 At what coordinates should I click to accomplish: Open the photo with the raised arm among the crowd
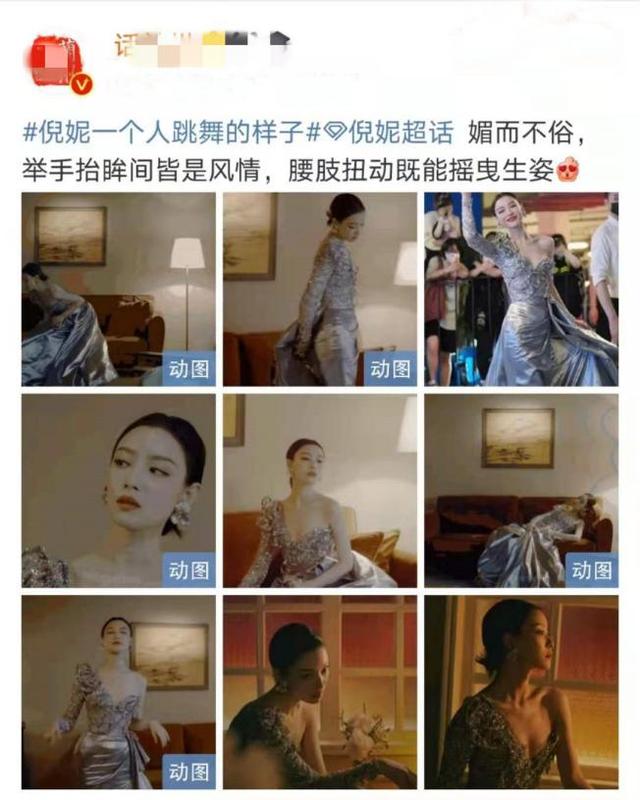pyautogui.click(x=521, y=288)
